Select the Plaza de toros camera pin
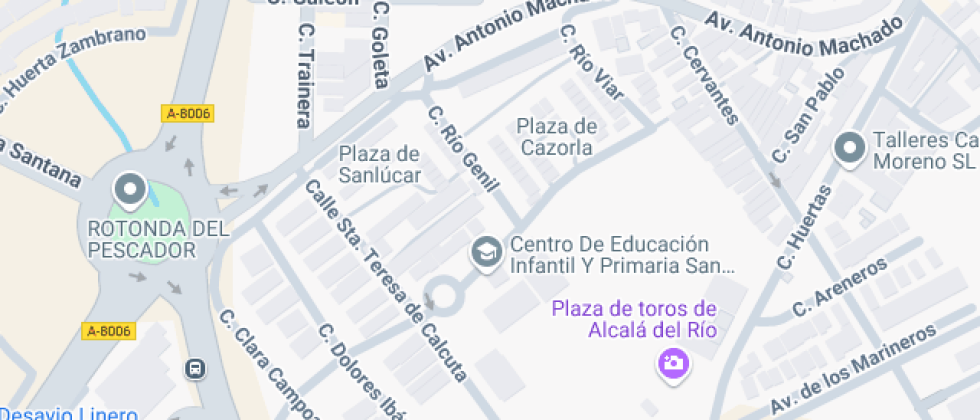This screenshot has width=980, height=420. pos(673,365)
